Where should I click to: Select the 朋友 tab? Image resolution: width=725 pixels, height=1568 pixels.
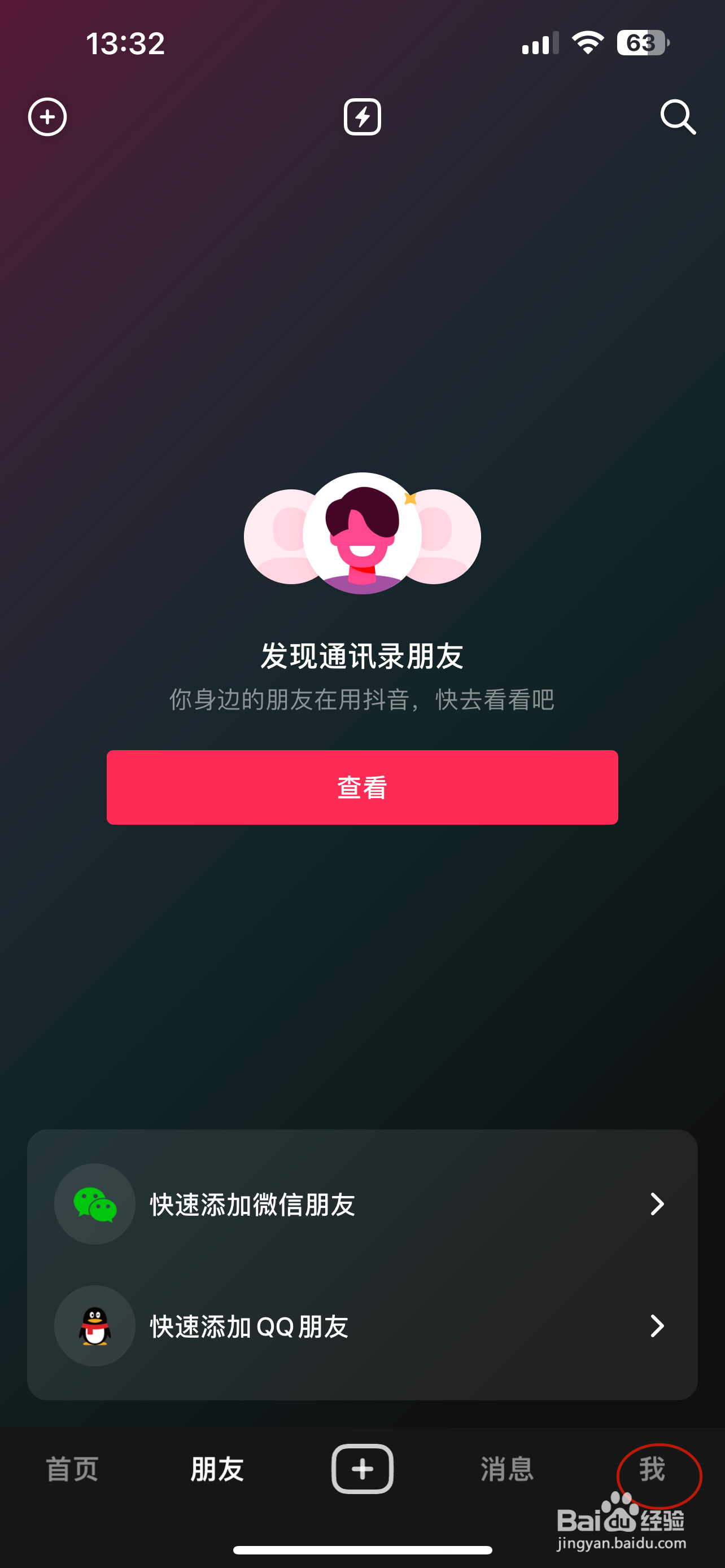click(x=217, y=1469)
